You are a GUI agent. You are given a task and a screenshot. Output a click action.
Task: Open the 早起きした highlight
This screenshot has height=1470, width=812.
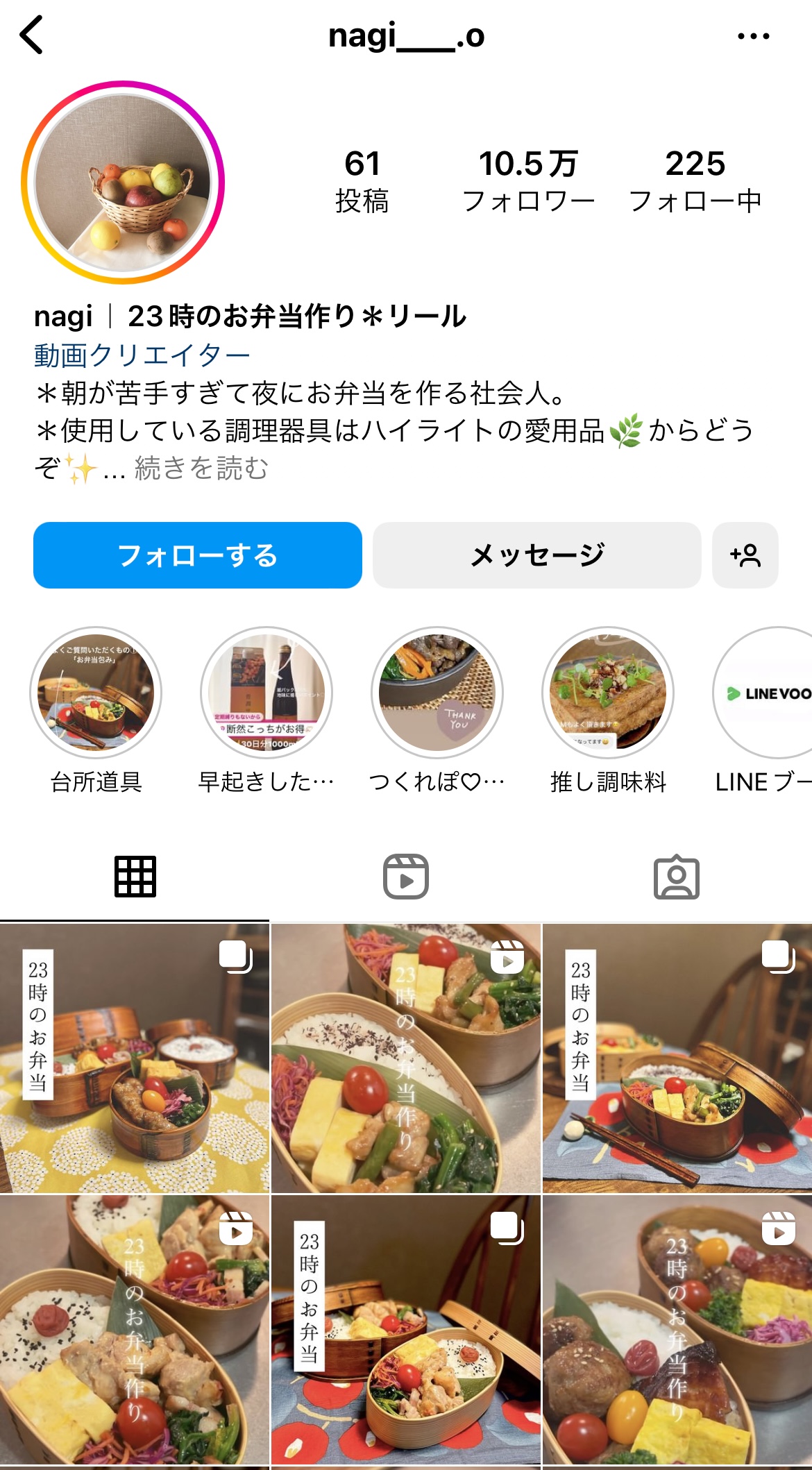point(267,693)
